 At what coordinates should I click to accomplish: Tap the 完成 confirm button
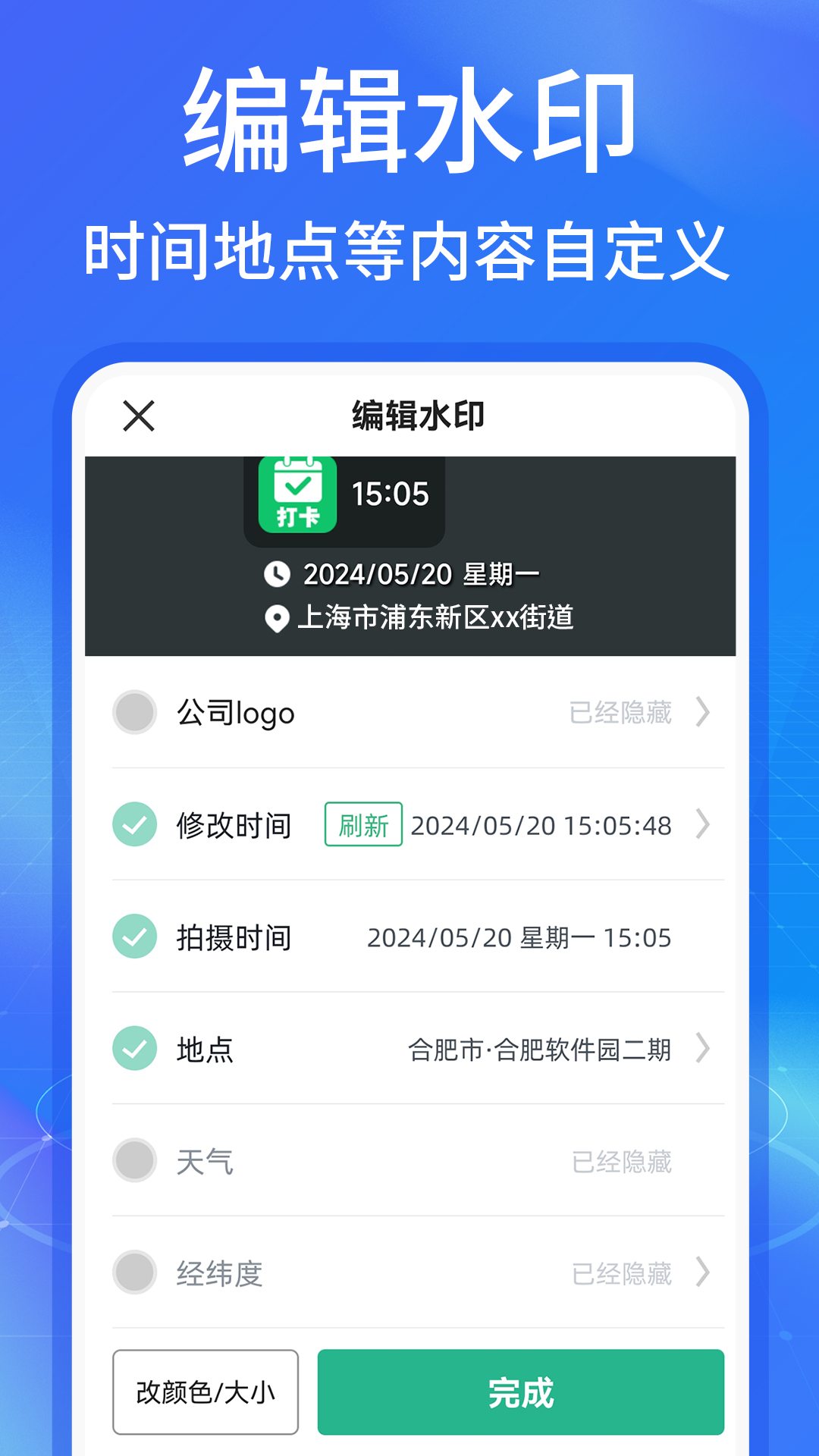tap(521, 1392)
